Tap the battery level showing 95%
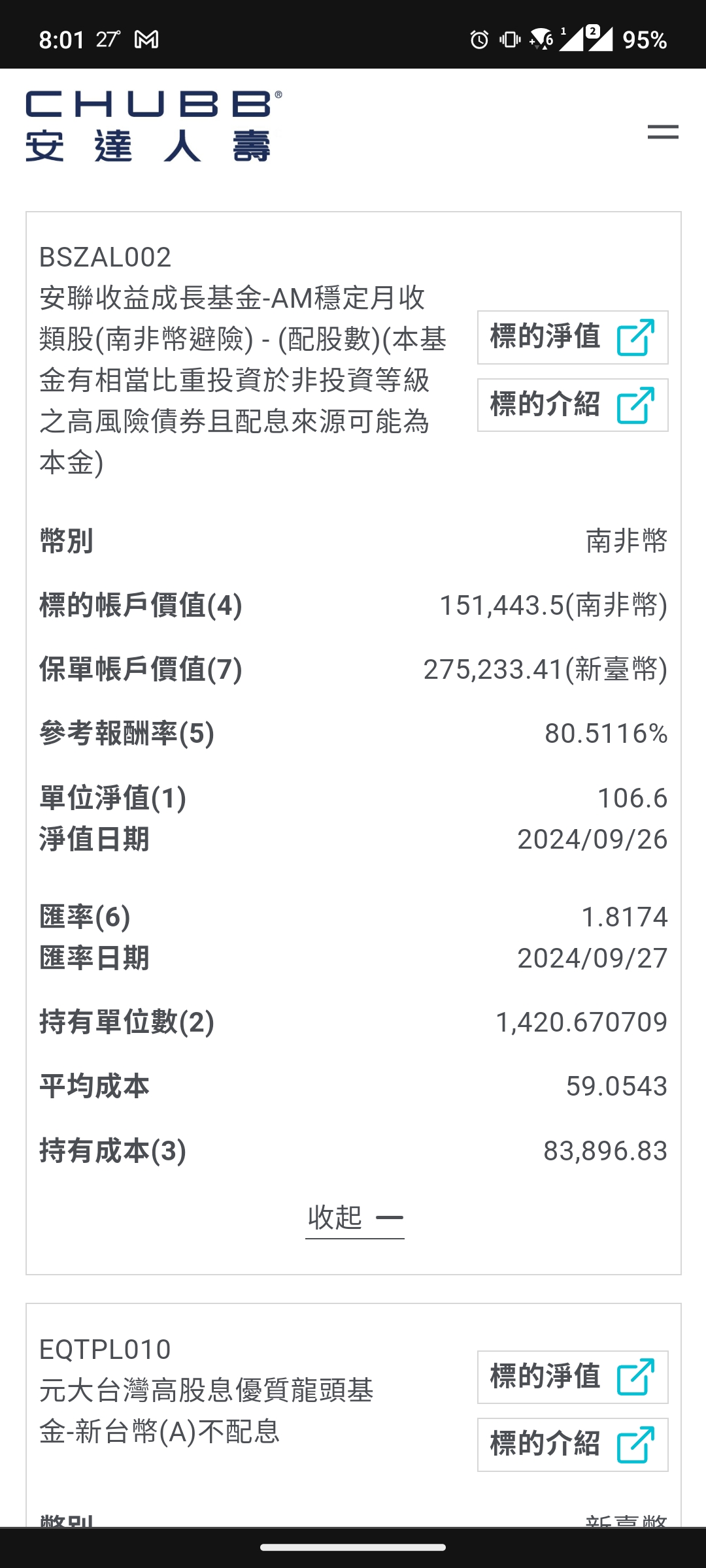Screen dimensions: 706x1568 646,39
